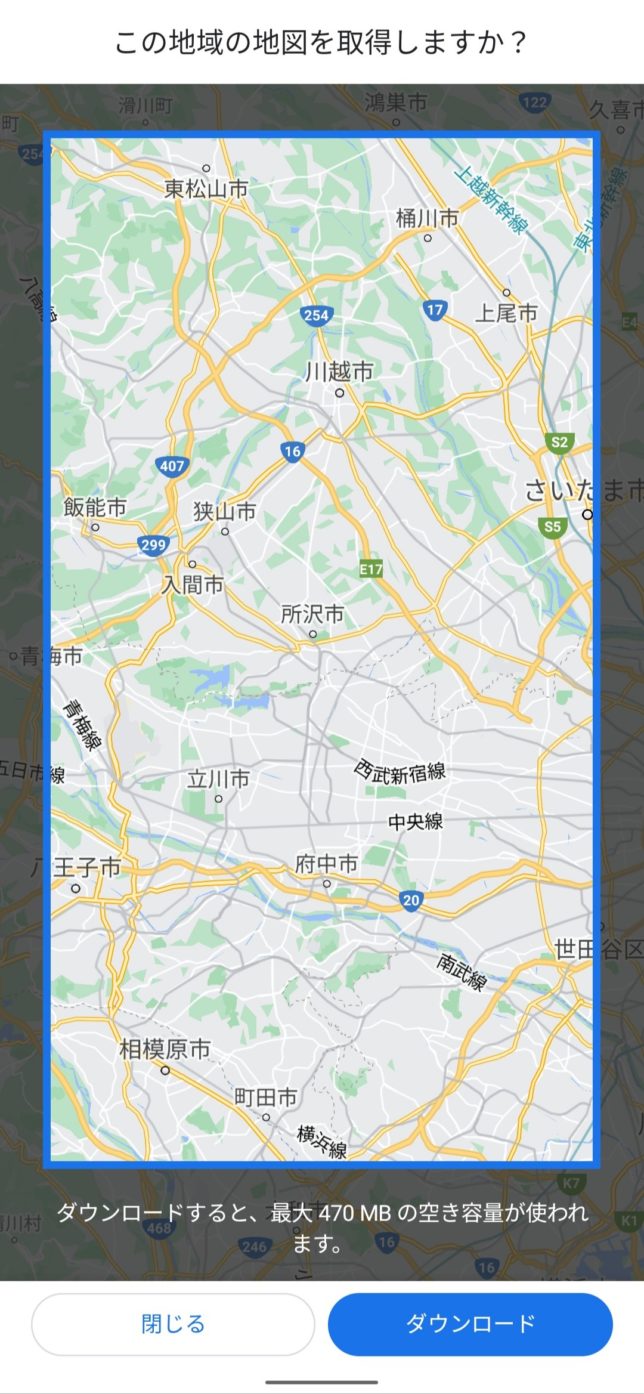Start the map download with ダウンロード
The image size is (644, 1394).
(x=470, y=1324)
